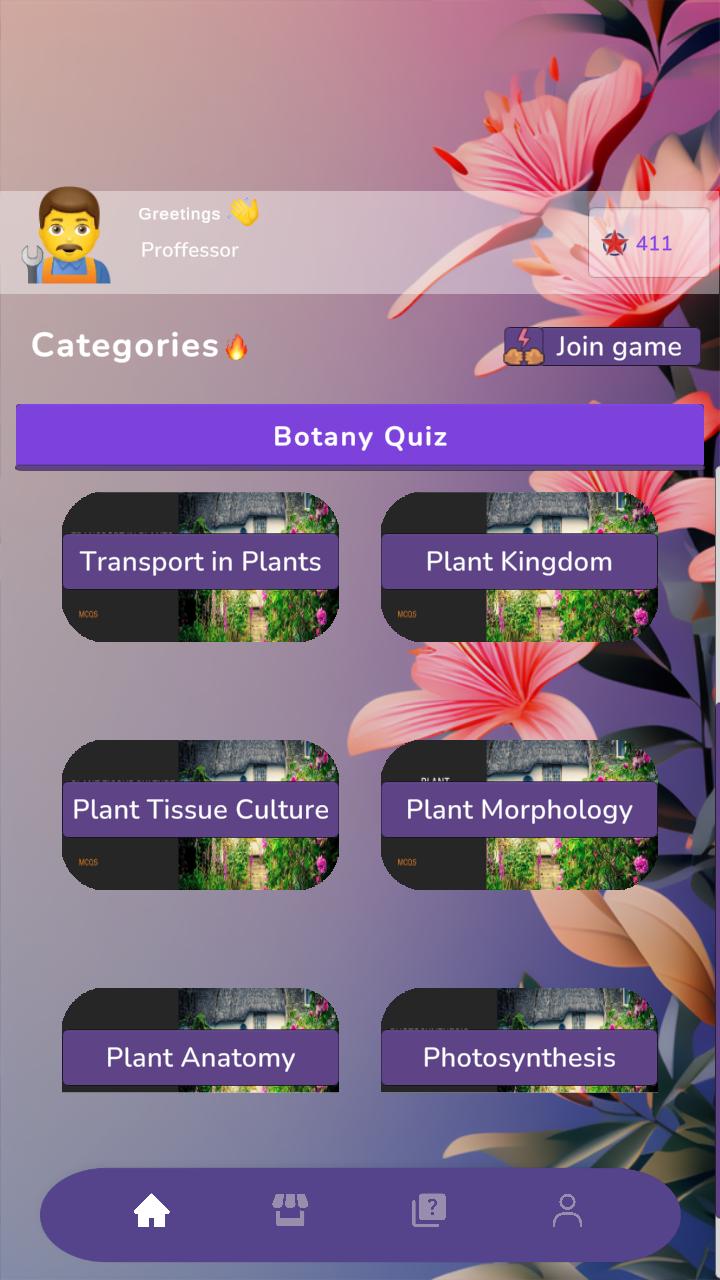View profile using the person icon
The height and width of the screenshot is (1280, 720).
(x=567, y=1213)
